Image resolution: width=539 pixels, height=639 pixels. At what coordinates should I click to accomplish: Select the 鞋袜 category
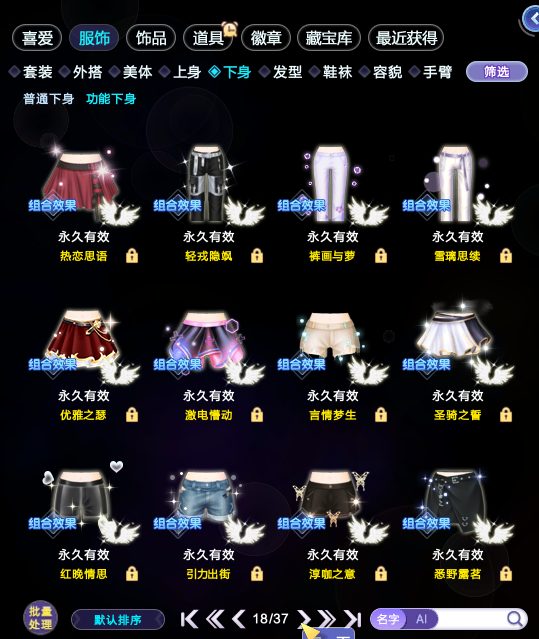(331, 72)
